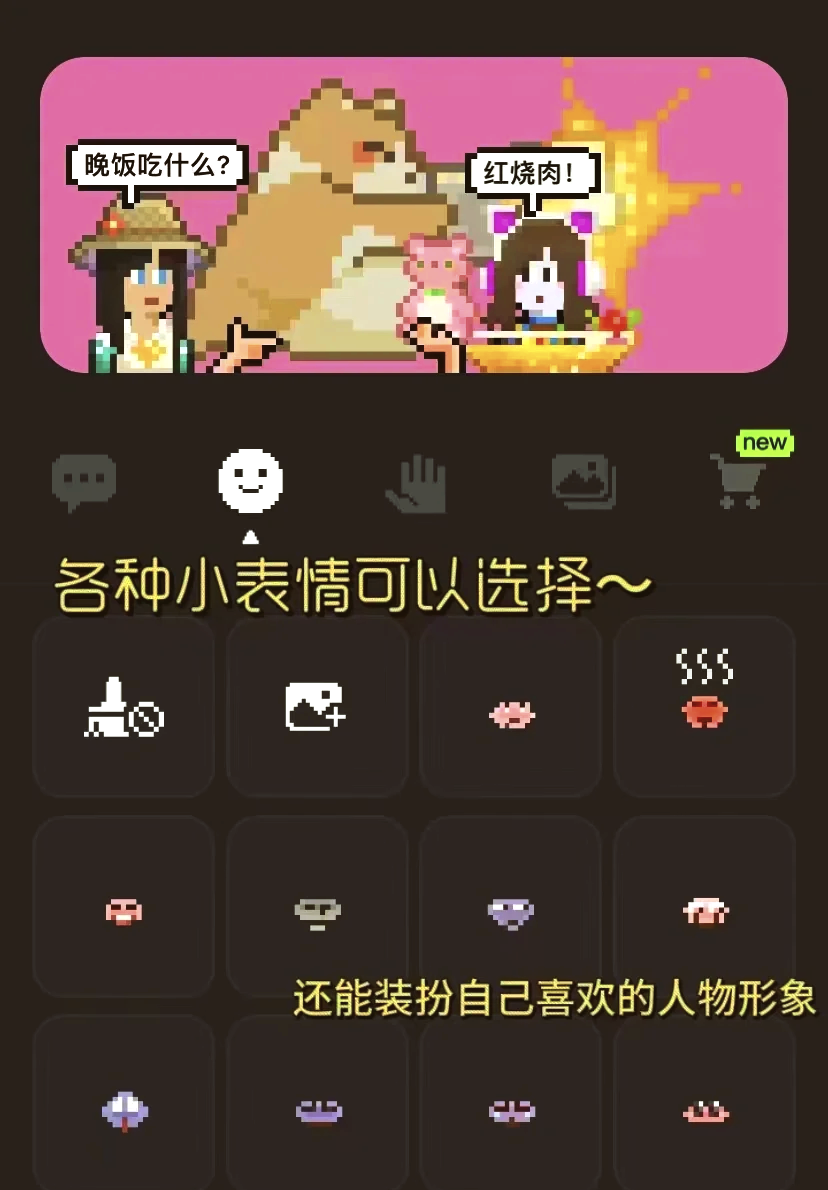
Task: Open the hand gestures tab
Action: coord(416,483)
